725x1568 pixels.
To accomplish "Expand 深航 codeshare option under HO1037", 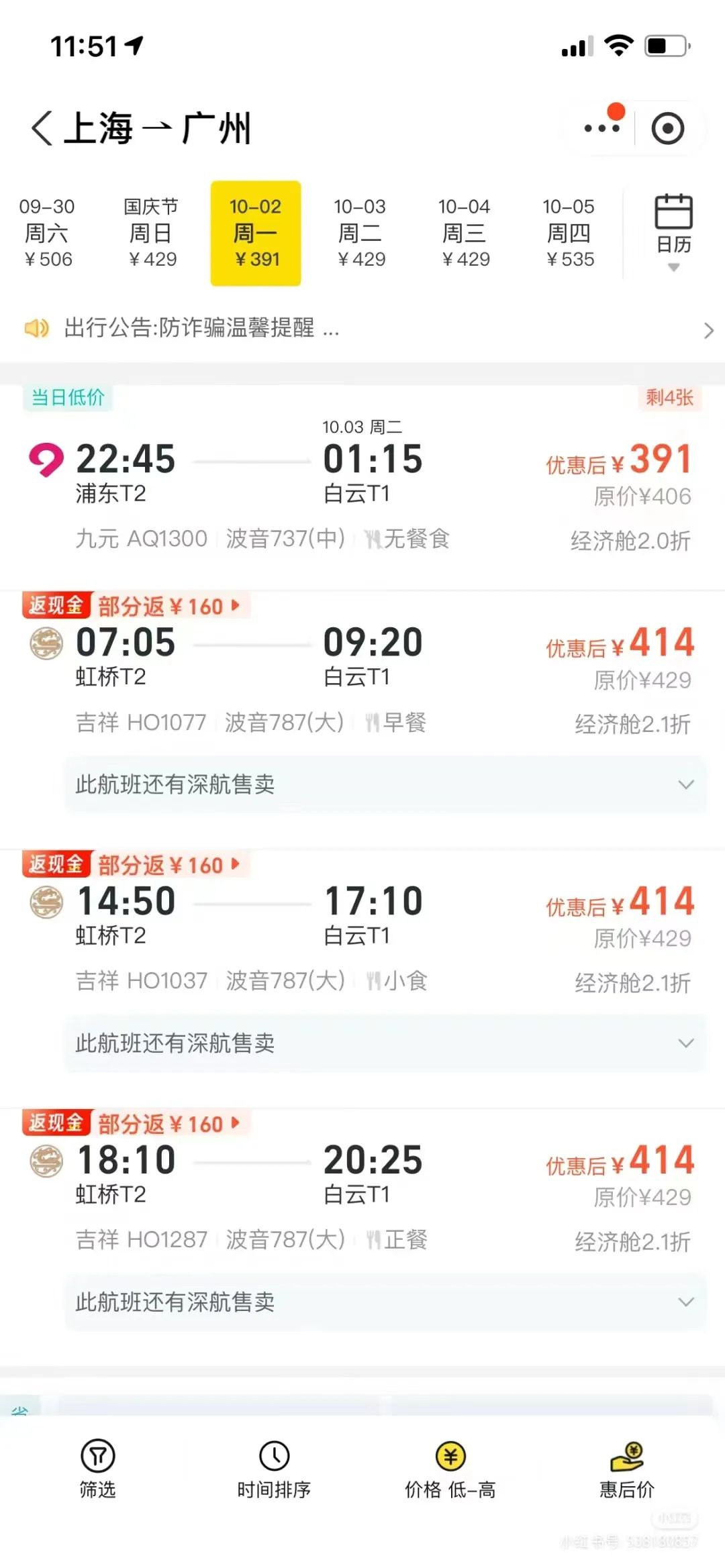I will [385, 1043].
